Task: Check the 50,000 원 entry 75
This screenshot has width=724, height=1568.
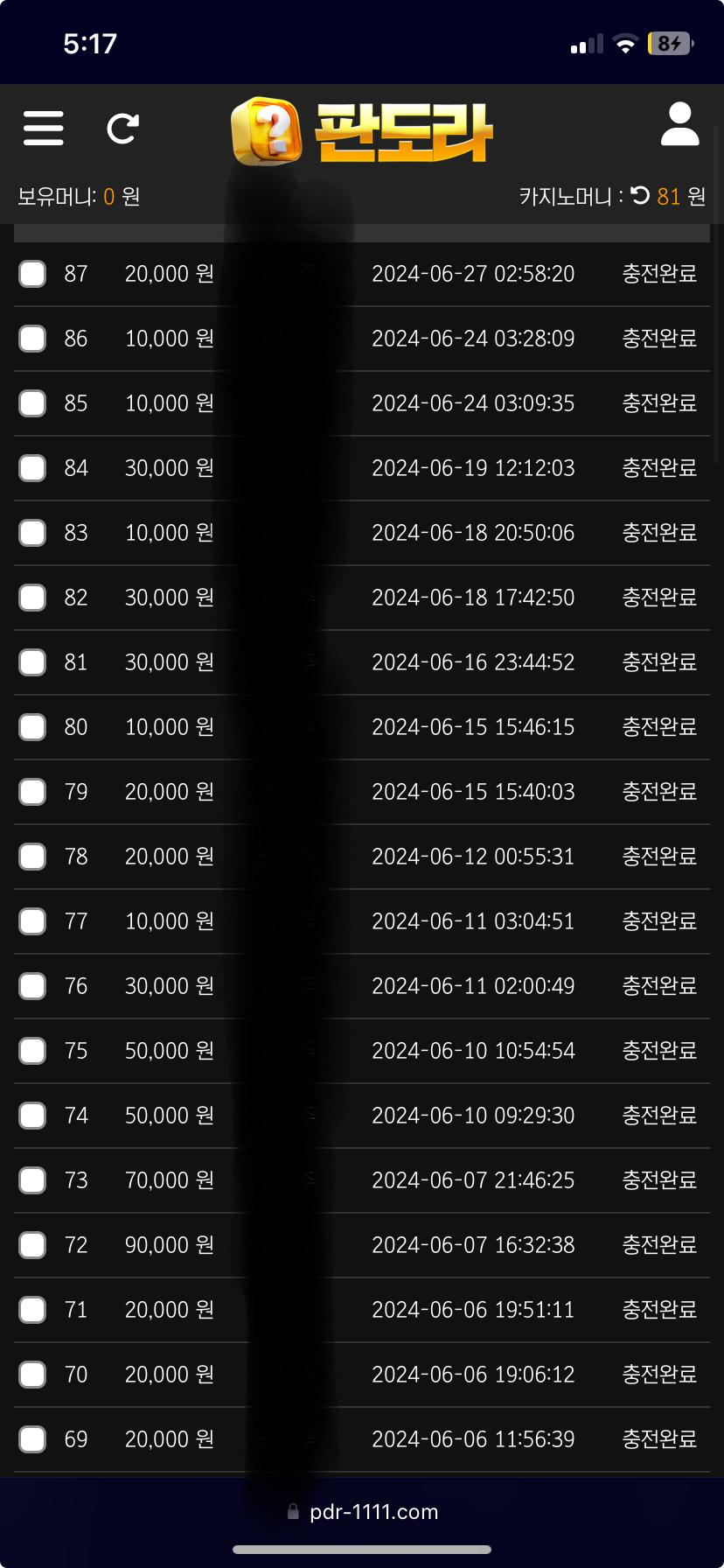Action: (x=32, y=1051)
